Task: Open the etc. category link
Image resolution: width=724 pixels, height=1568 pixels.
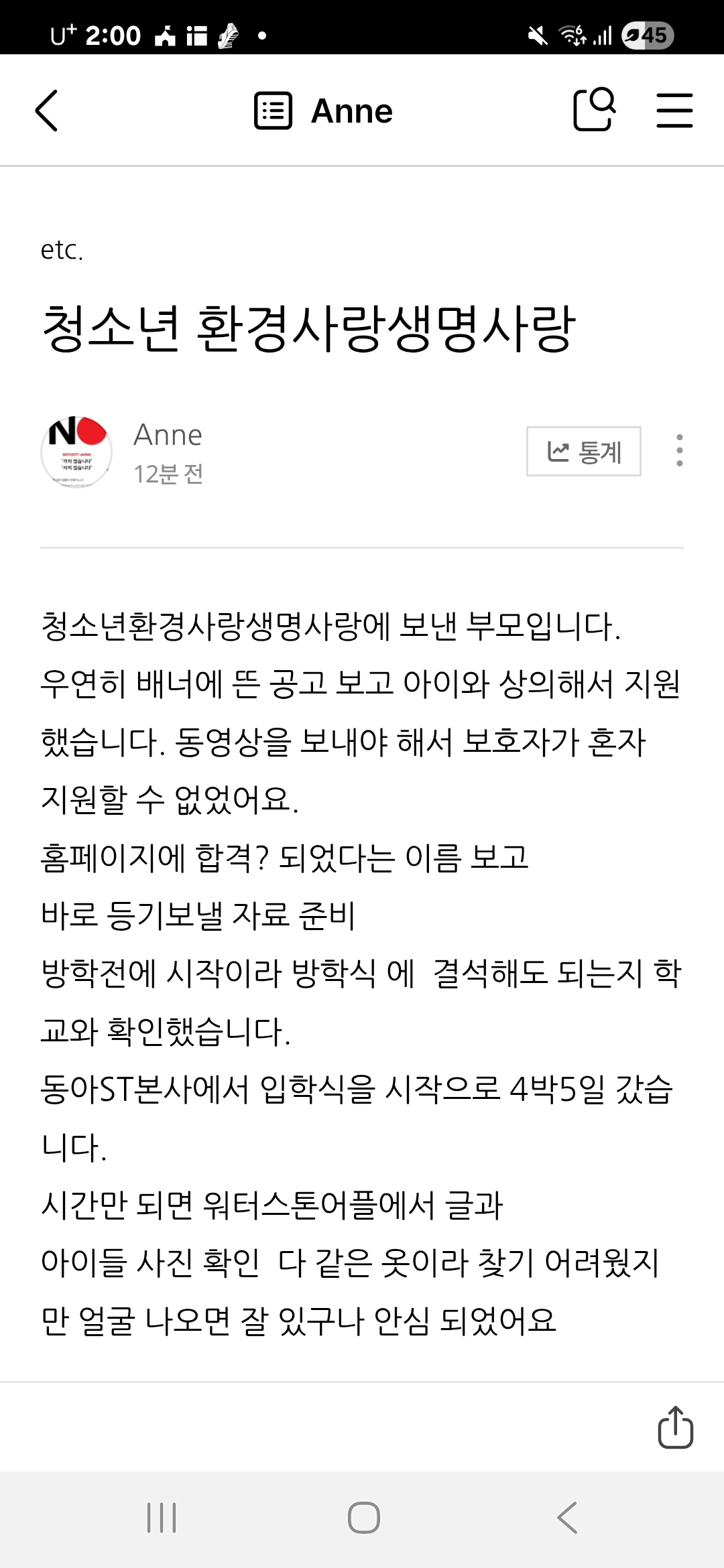Action: coord(62,250)
